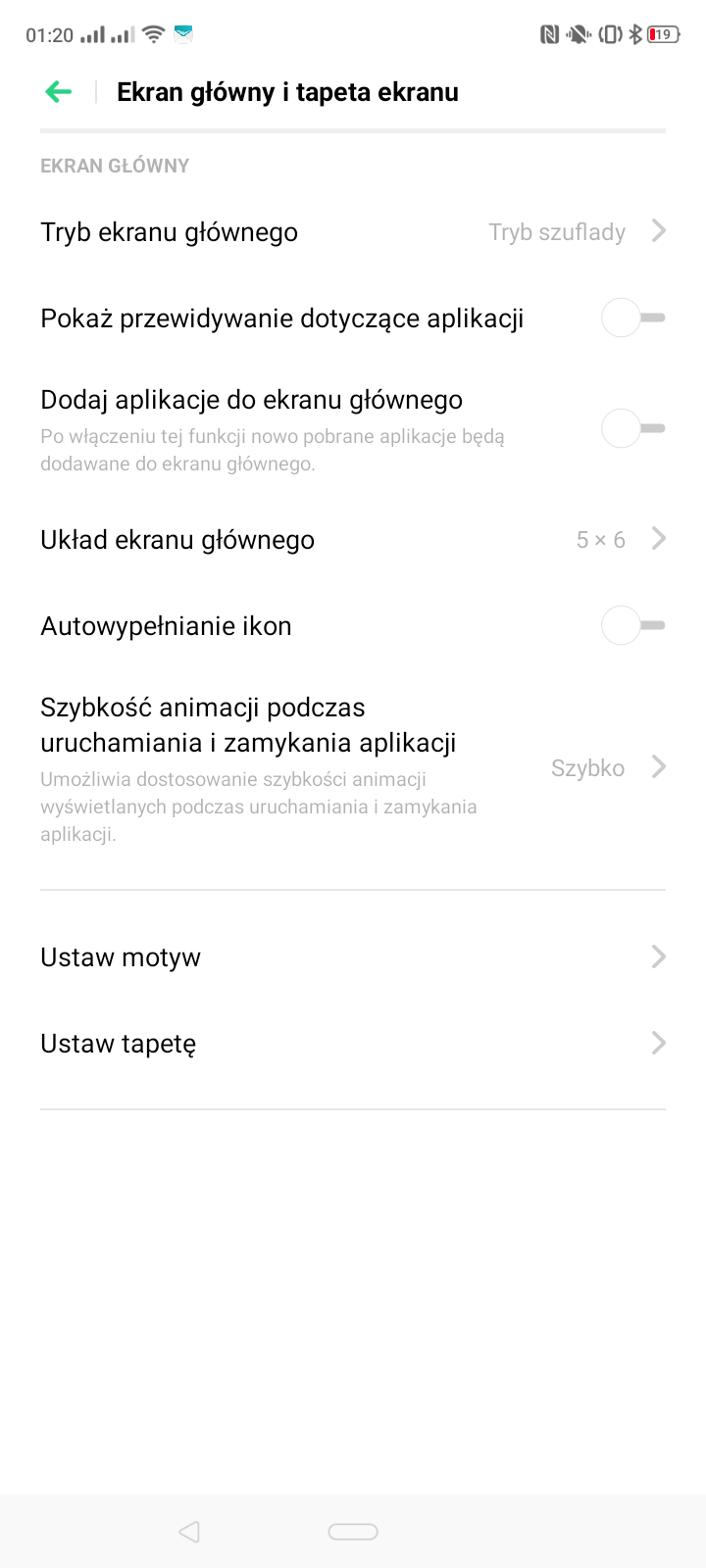Open Szybkość animacji setting
This screenshot has height=1568, width=706.
click(353, 769)
